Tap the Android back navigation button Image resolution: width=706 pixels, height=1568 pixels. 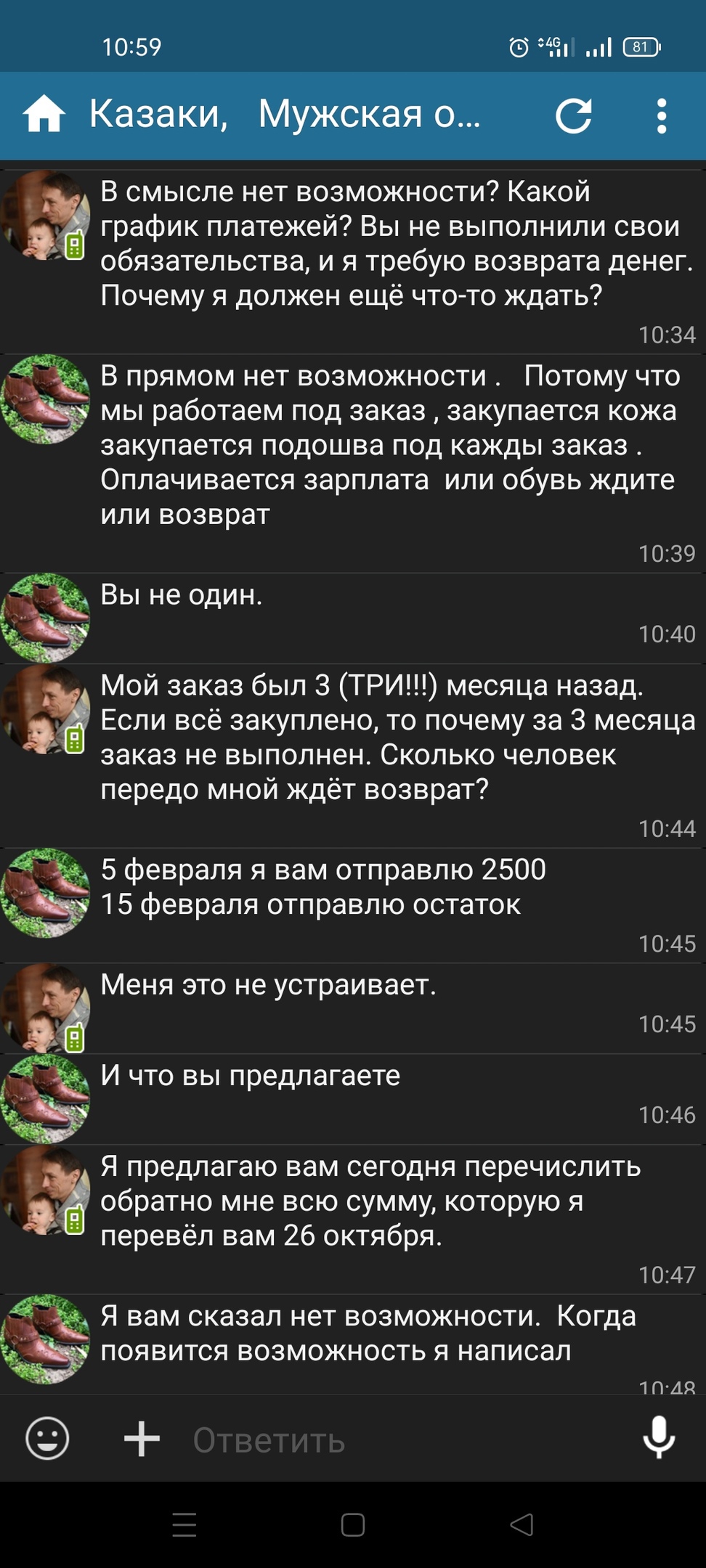click(x=522, y=1524)
